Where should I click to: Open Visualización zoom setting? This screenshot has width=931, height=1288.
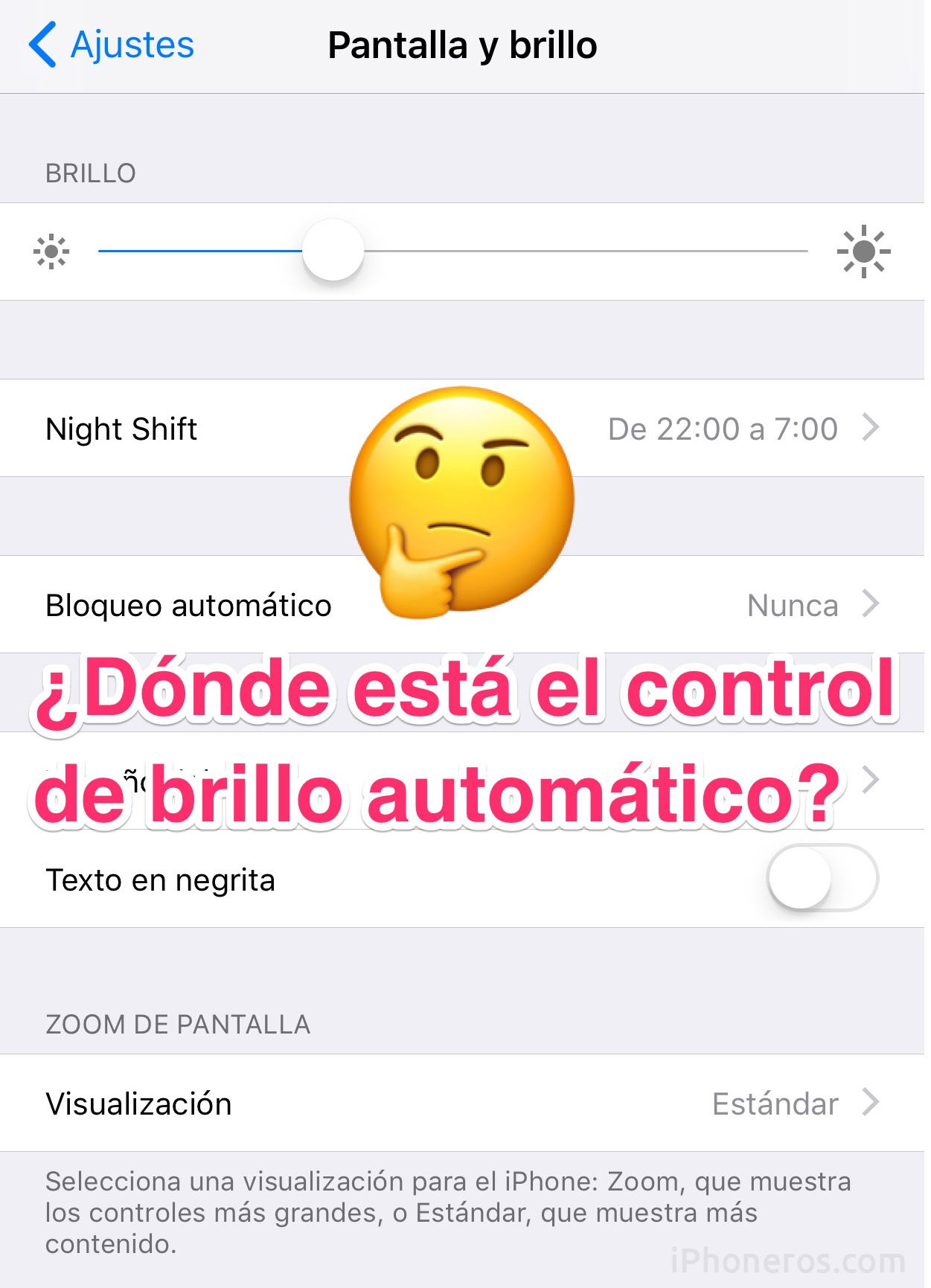(x=461, y=1103)
